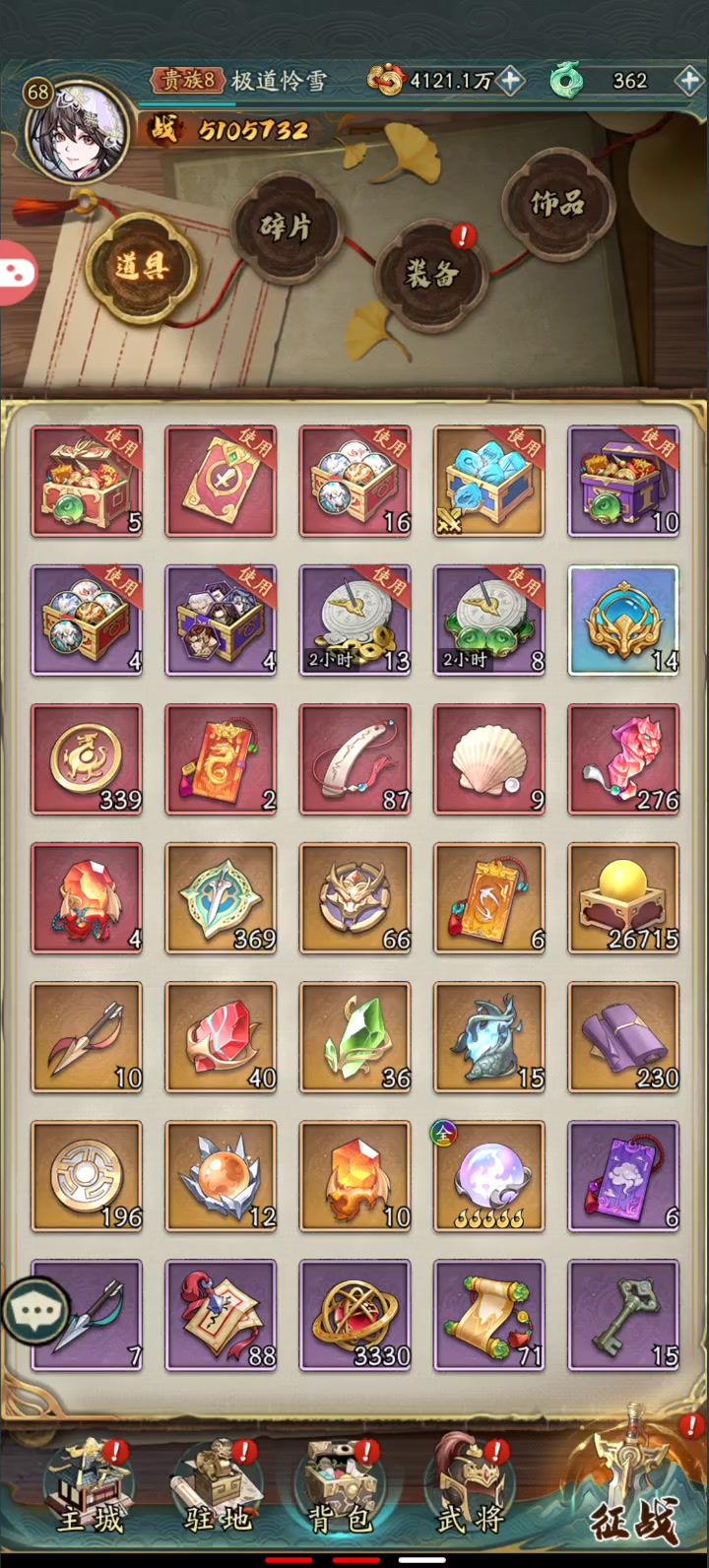Tap the player avatar at level 68
Screen dimensions: 709x1568
point(77,131)
